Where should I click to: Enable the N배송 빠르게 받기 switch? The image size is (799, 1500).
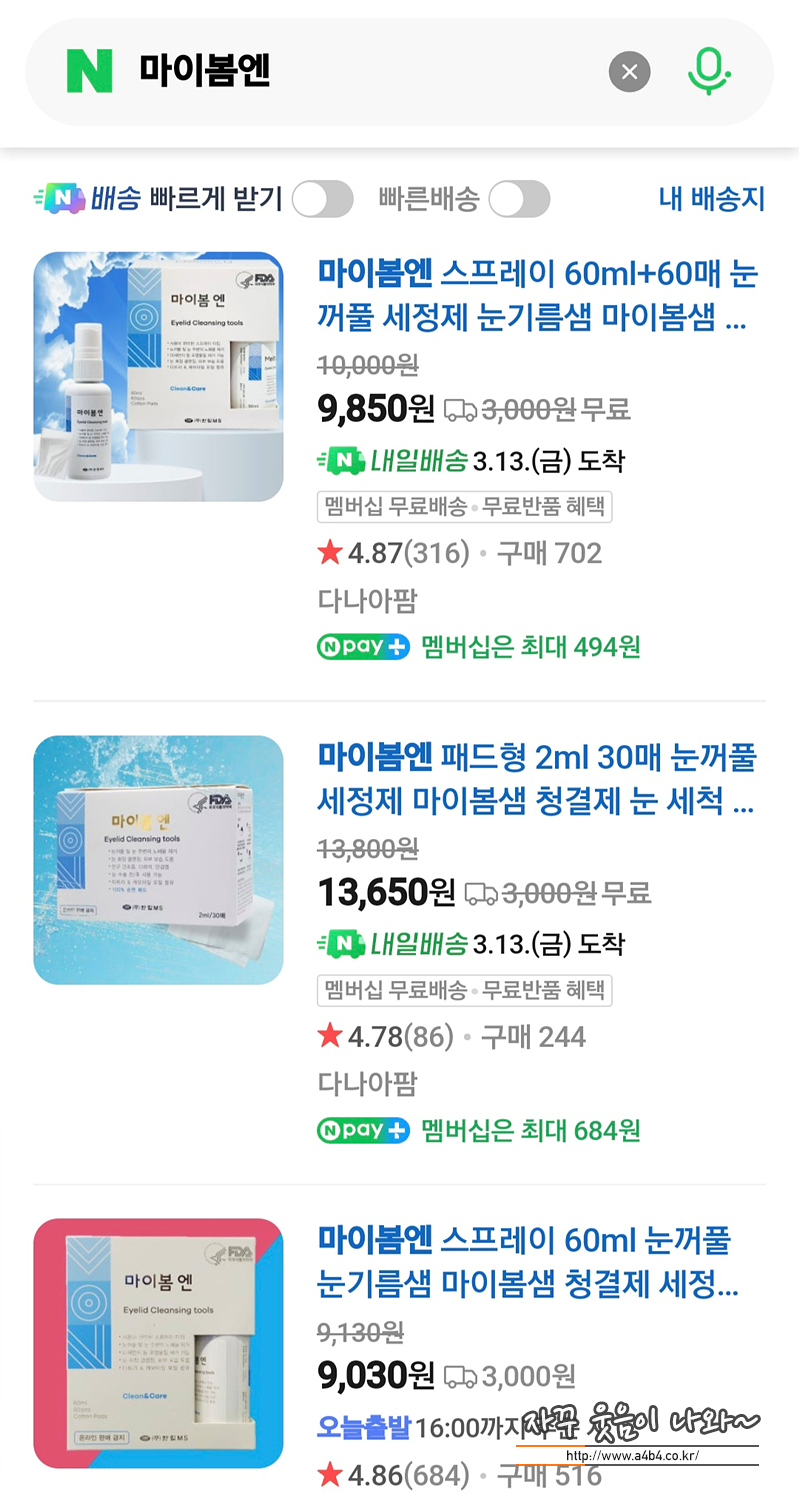click(x=323, y=199)
